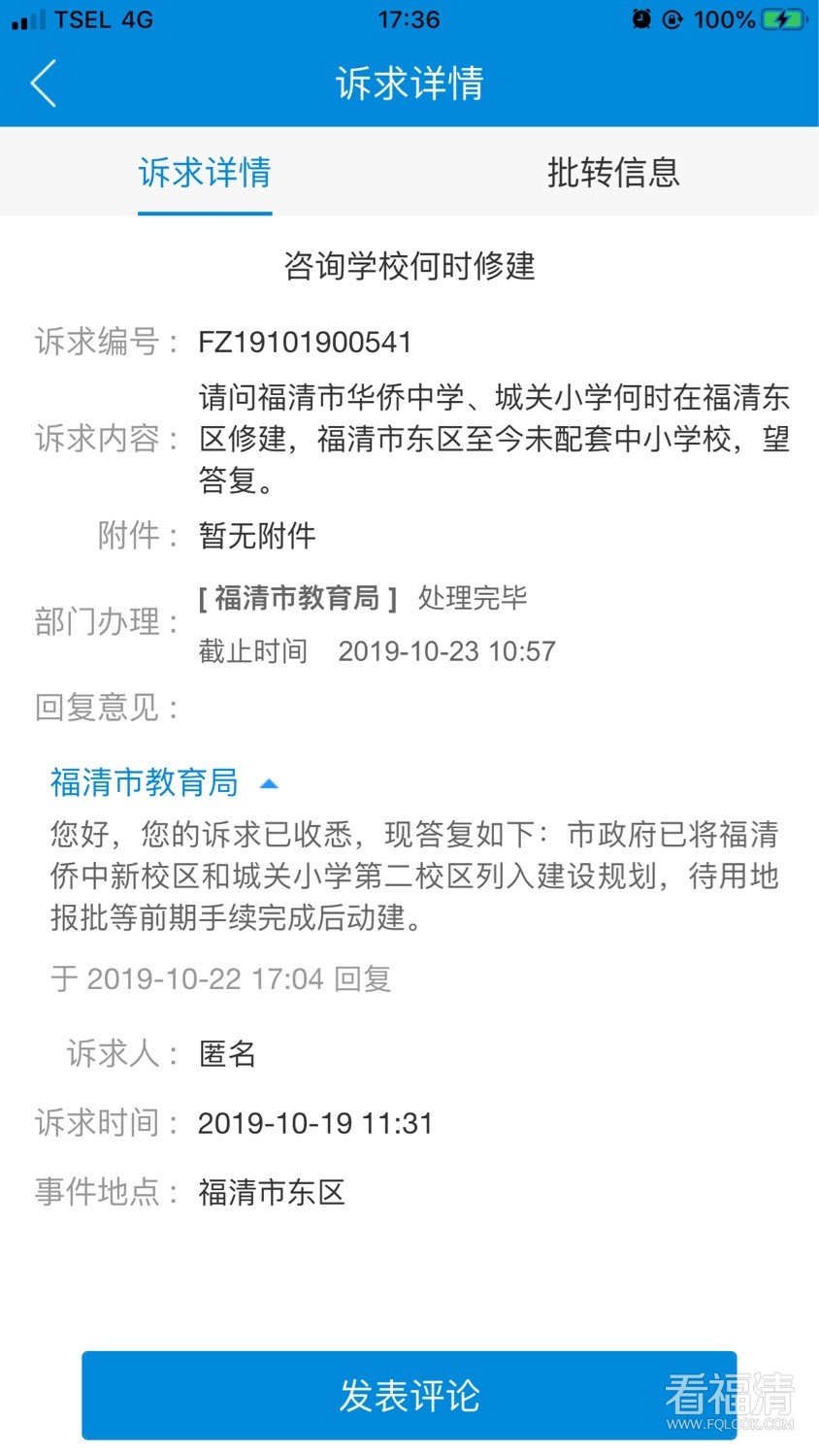819x1456 pixels.
Task: Go back using the top-left arrow
Action: [x=44, y=83]
